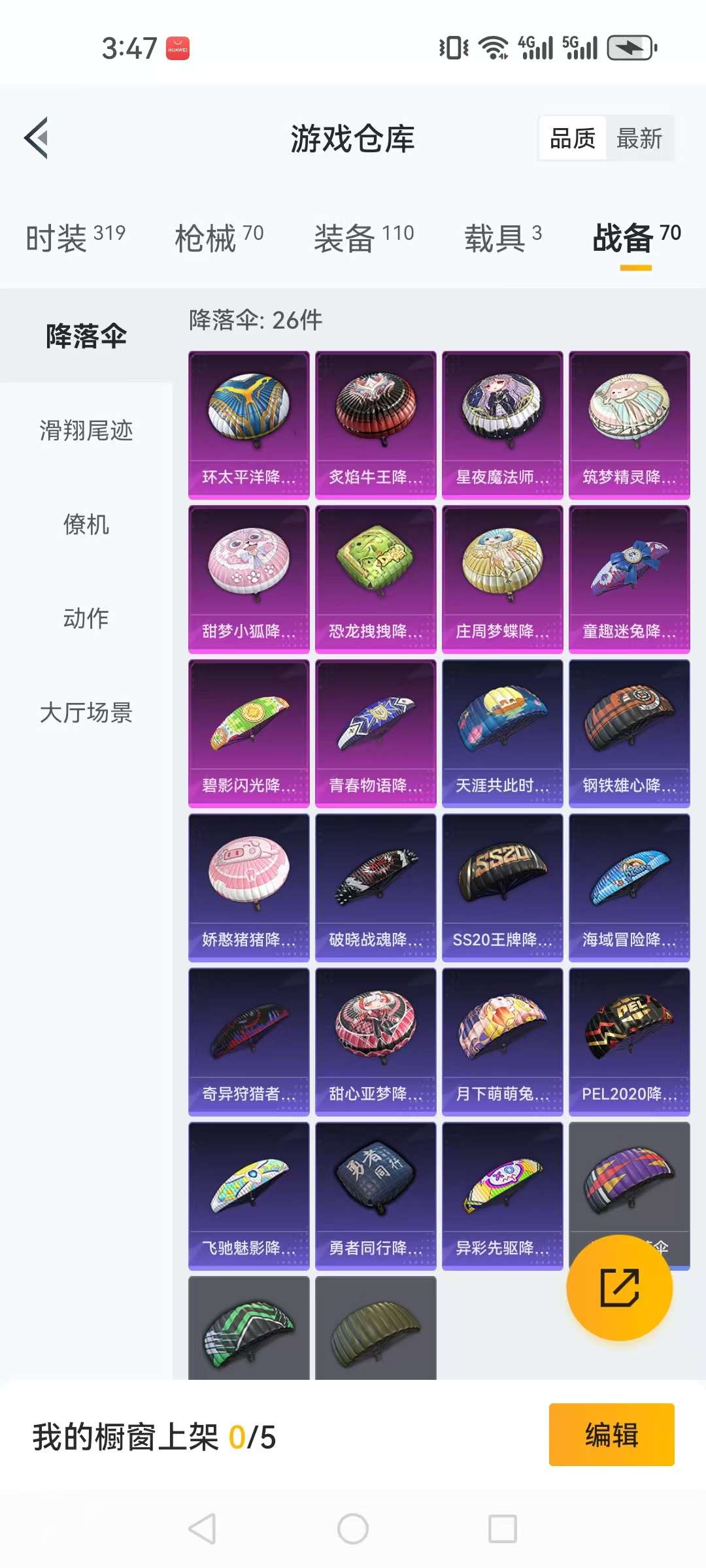The width and height of the screenshot is (706, 1568).
Task: Open the 星夜魔法师 parachute item
Action: coord(502,425)
